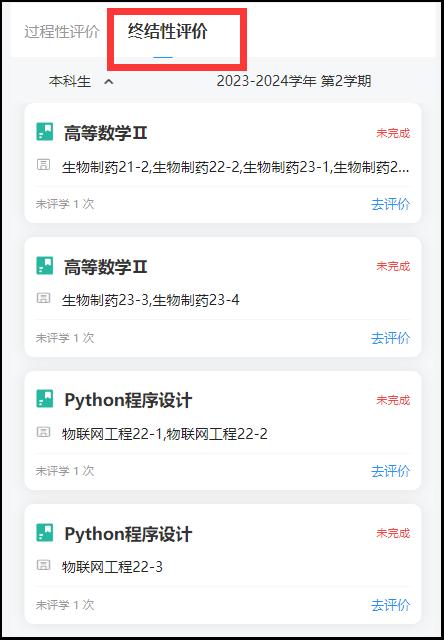
Task: Switch to the 过程性评价 tab
Action: (x=62, y=31)
